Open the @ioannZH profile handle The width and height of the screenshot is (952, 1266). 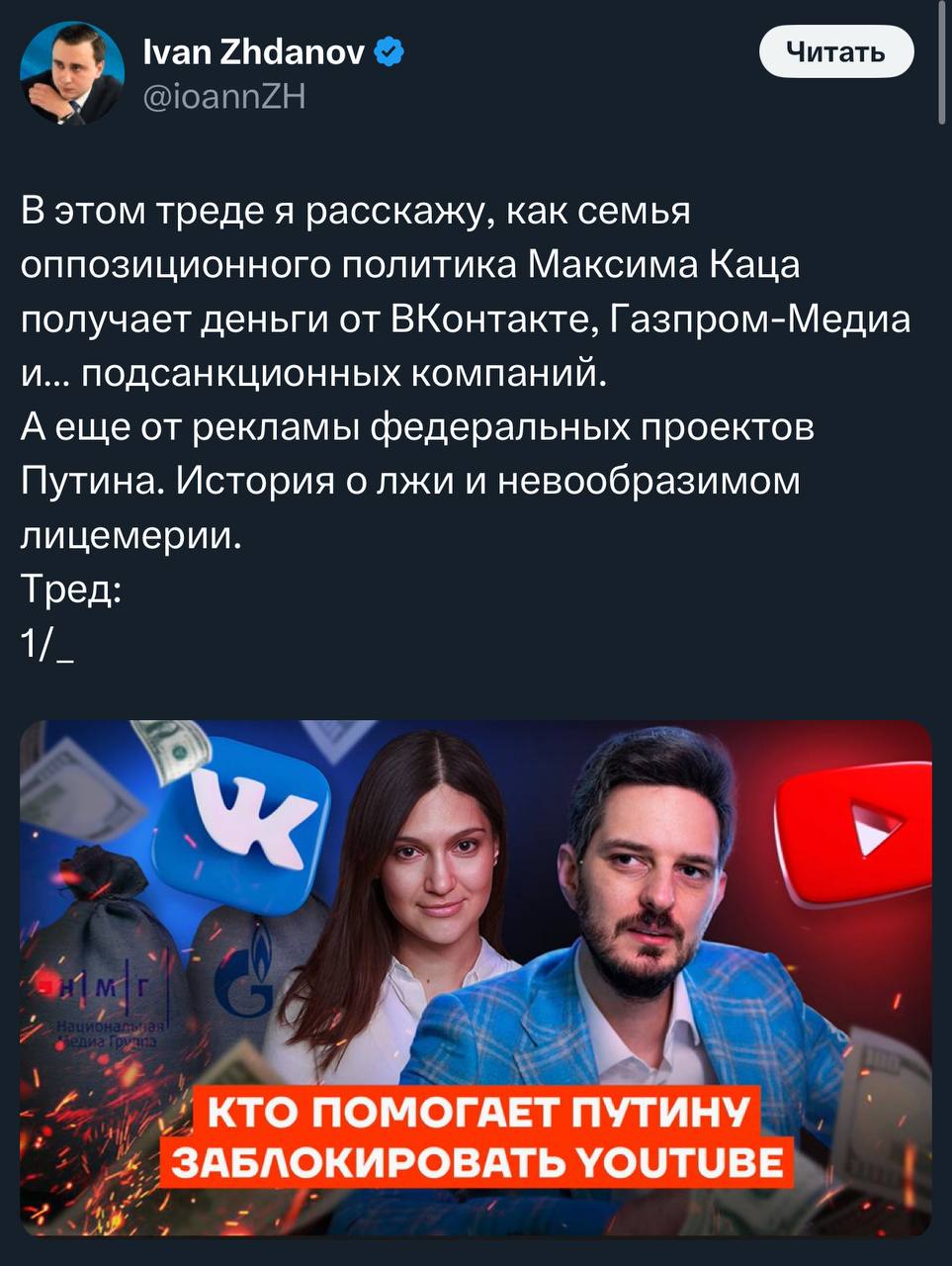pyautogui.click(x=225, y=97)
